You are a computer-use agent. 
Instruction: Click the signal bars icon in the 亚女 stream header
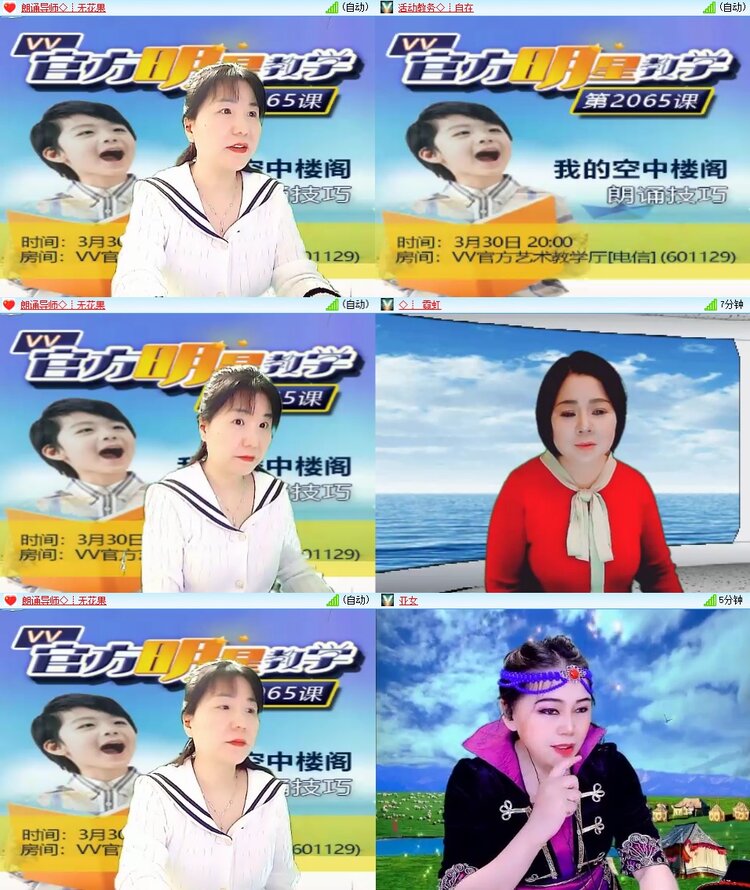coord(709,601)
